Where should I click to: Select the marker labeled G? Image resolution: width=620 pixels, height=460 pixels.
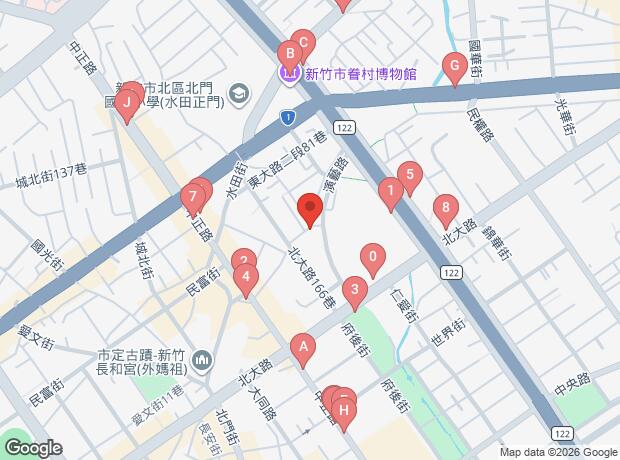(x=454, y=68)
